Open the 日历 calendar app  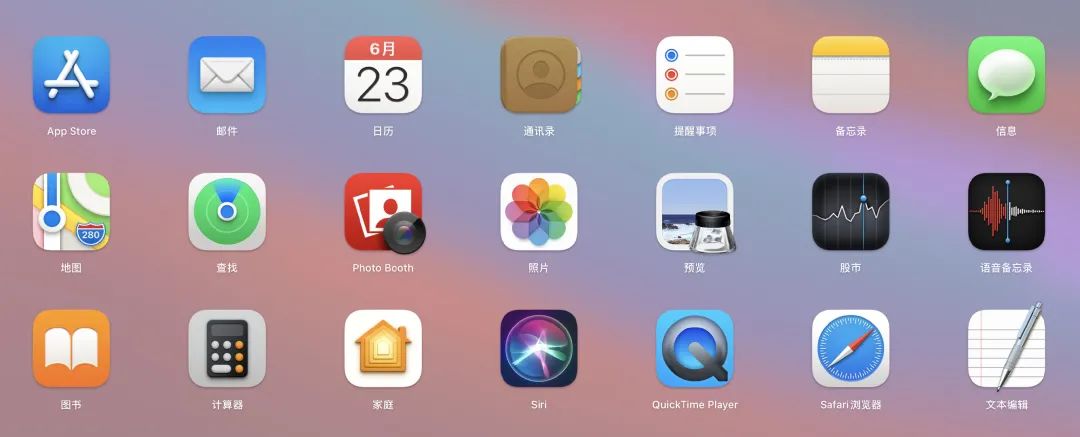383,75
